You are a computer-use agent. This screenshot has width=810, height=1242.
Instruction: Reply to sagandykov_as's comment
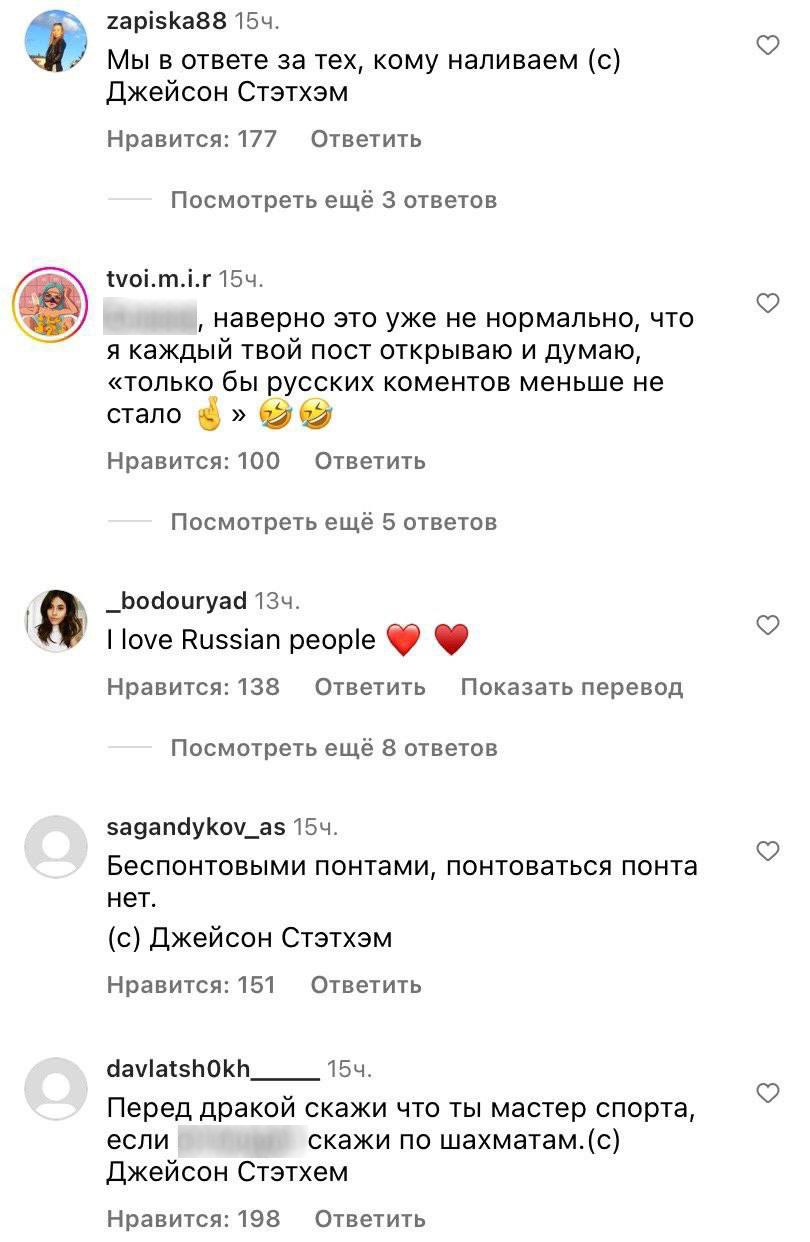tap(365, 985)
